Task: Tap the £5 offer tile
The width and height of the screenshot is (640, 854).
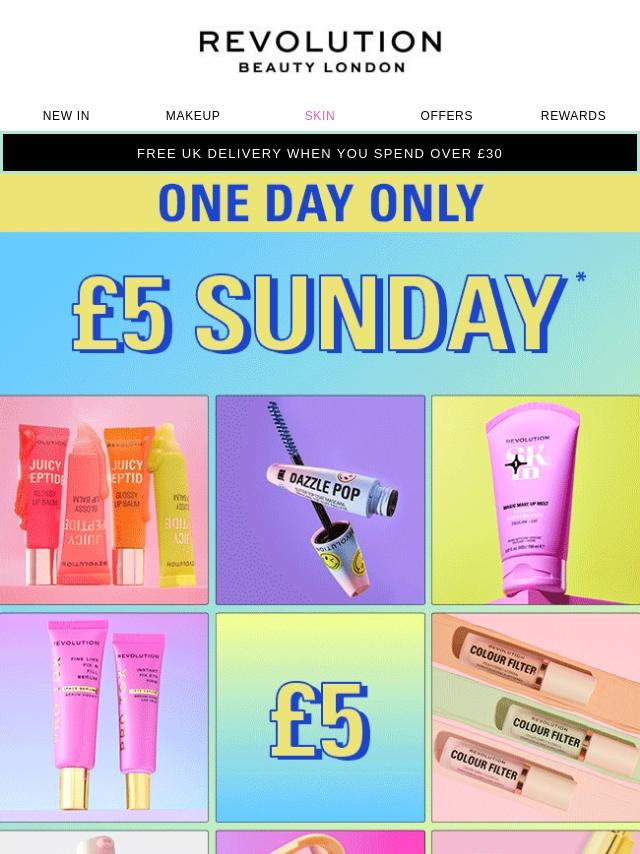Action: pos(320,717)
